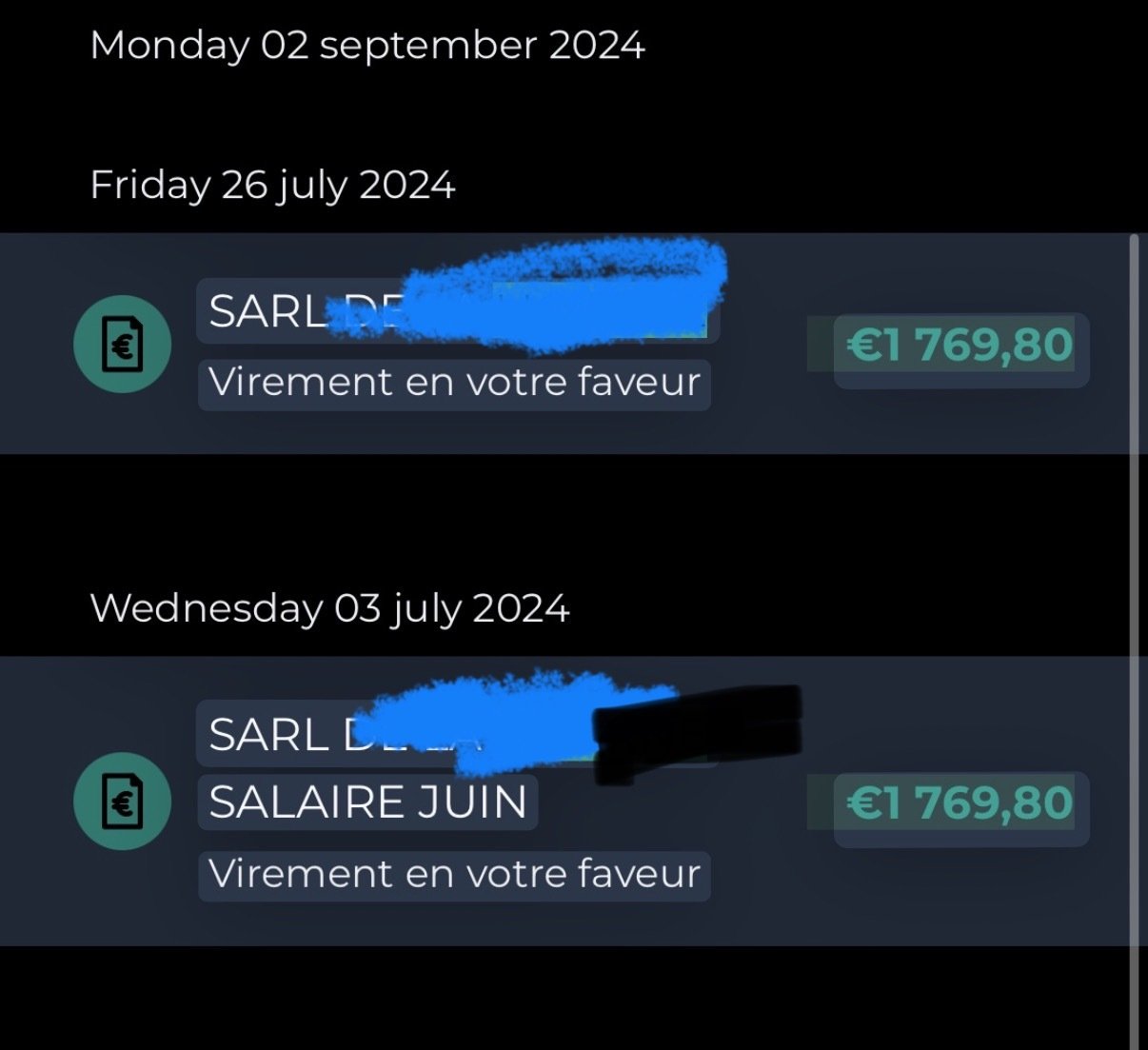This screenshot has height=1050, width=1148.
Task: Open the SALAIRE JUIN transfer from 03 July
Action: click(368, 802)
